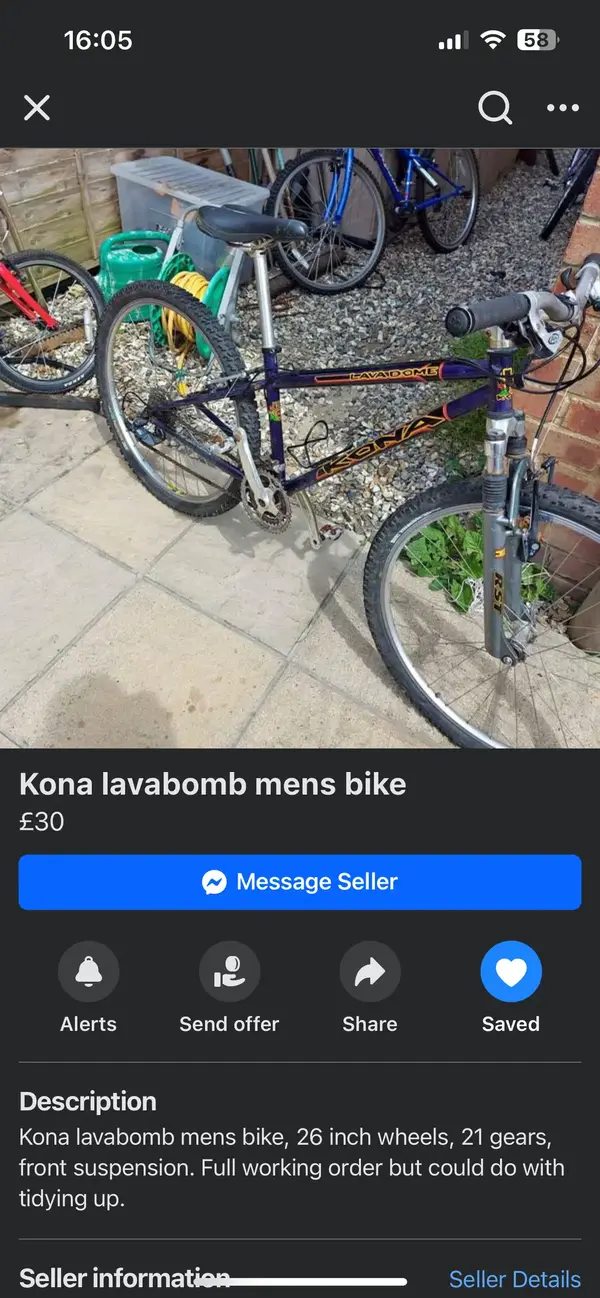Viewport: 600px width, 1298px height.
Task: Close the listing with the X icon
Action: 37,108
